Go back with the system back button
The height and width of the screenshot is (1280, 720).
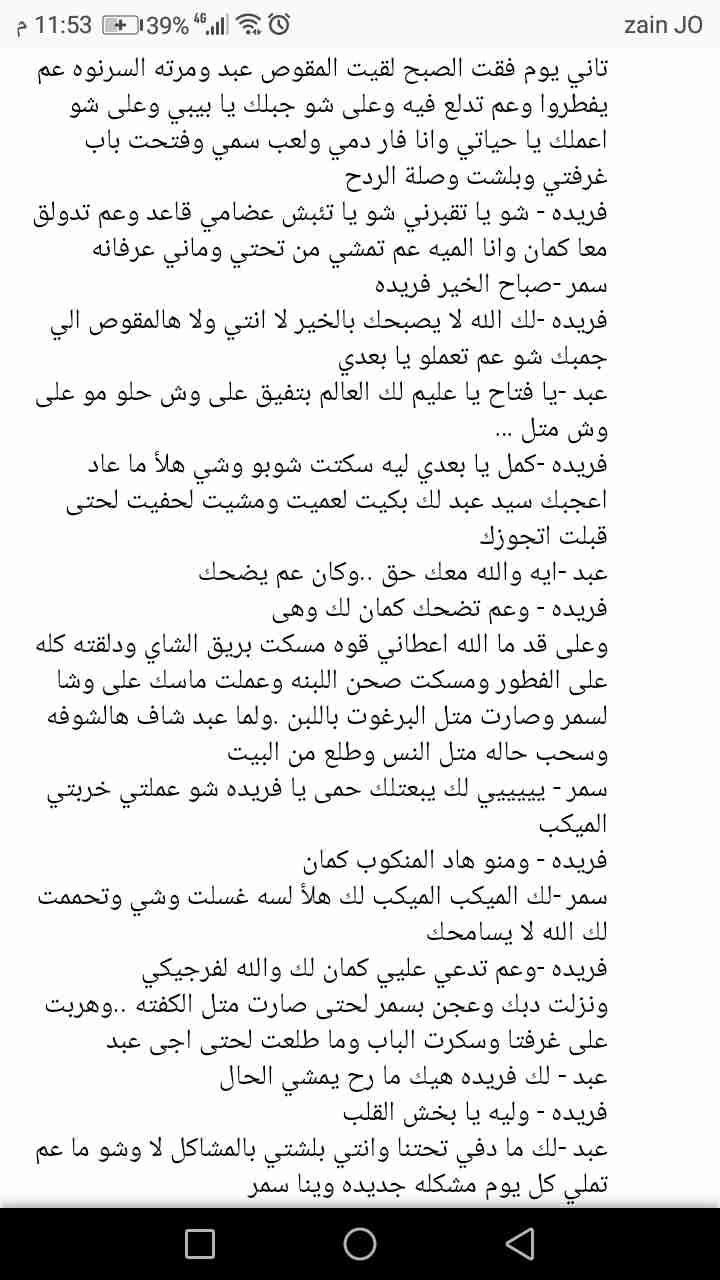519,1243
